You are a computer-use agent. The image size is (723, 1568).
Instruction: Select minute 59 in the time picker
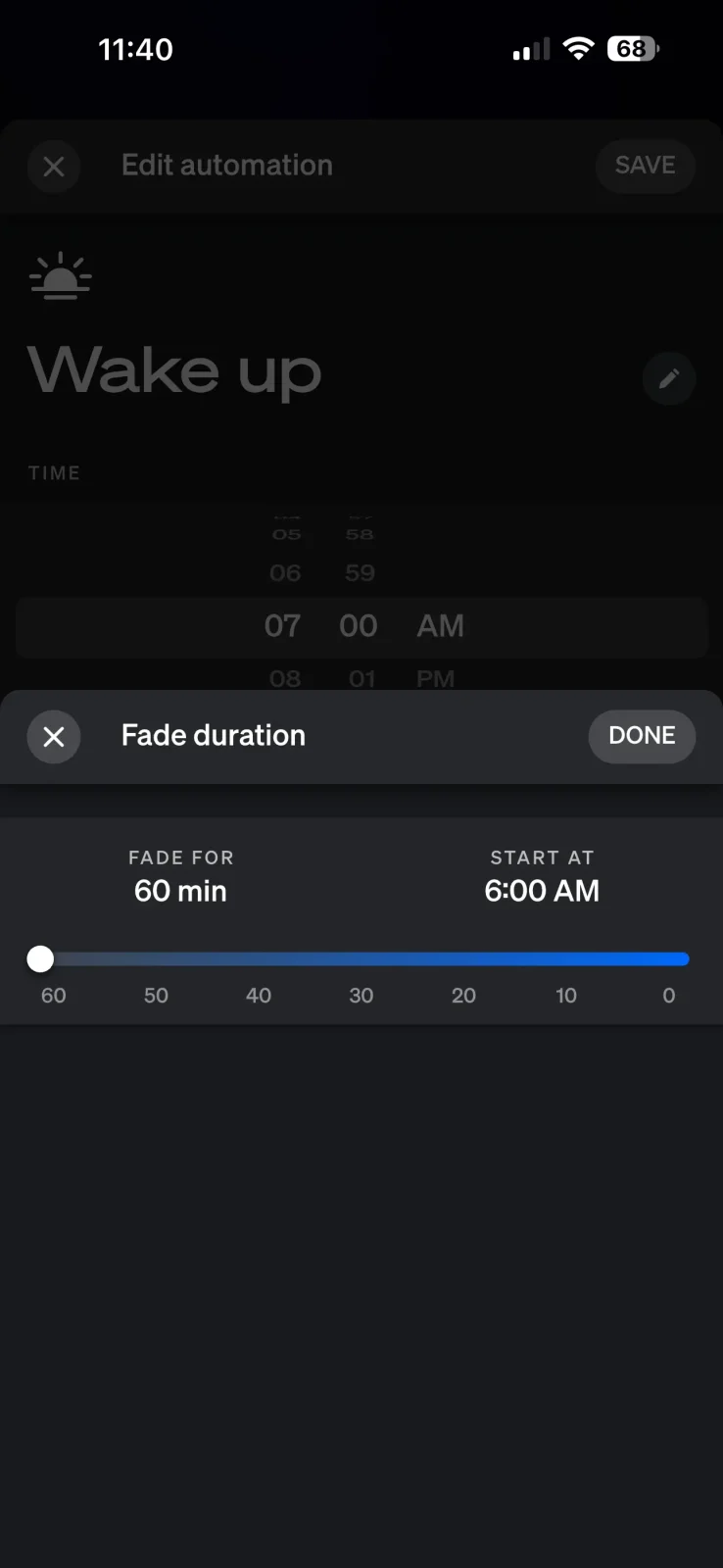point(360,572)
